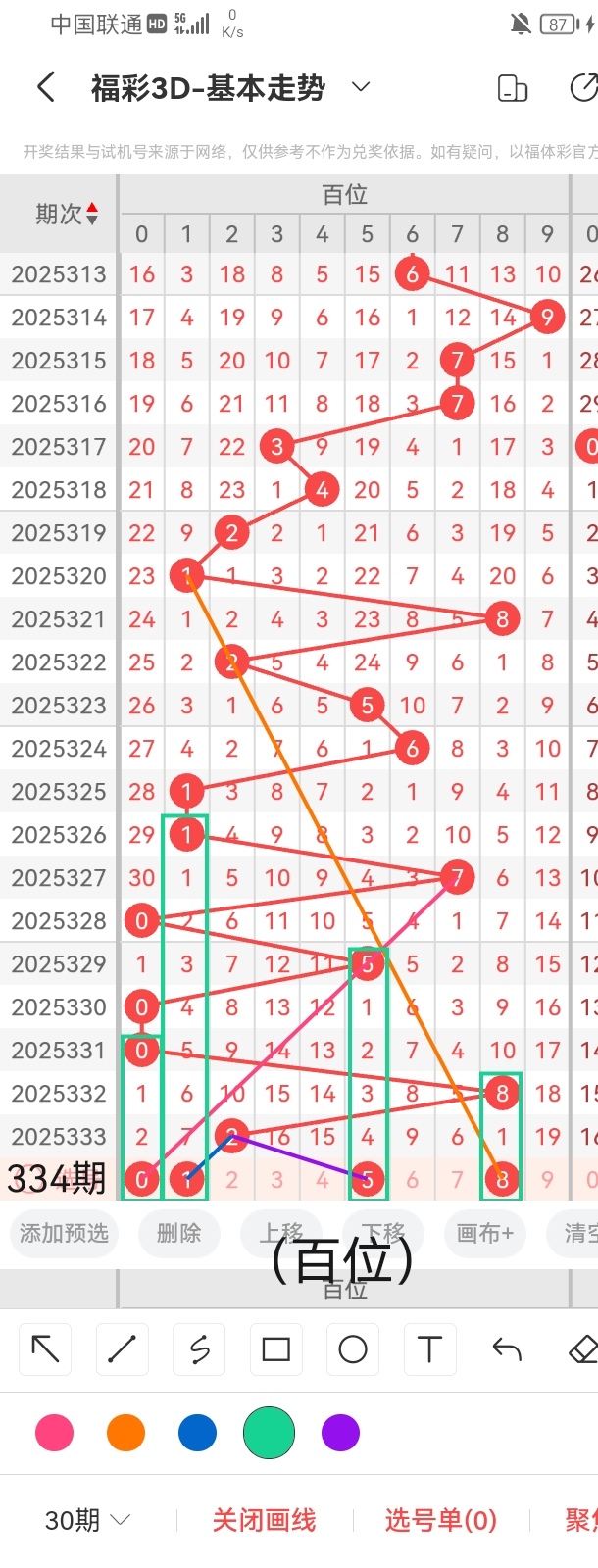The image size is (598, 1568).
Task: Select the rectangle drawing tool
Action: coord(275,1349)
